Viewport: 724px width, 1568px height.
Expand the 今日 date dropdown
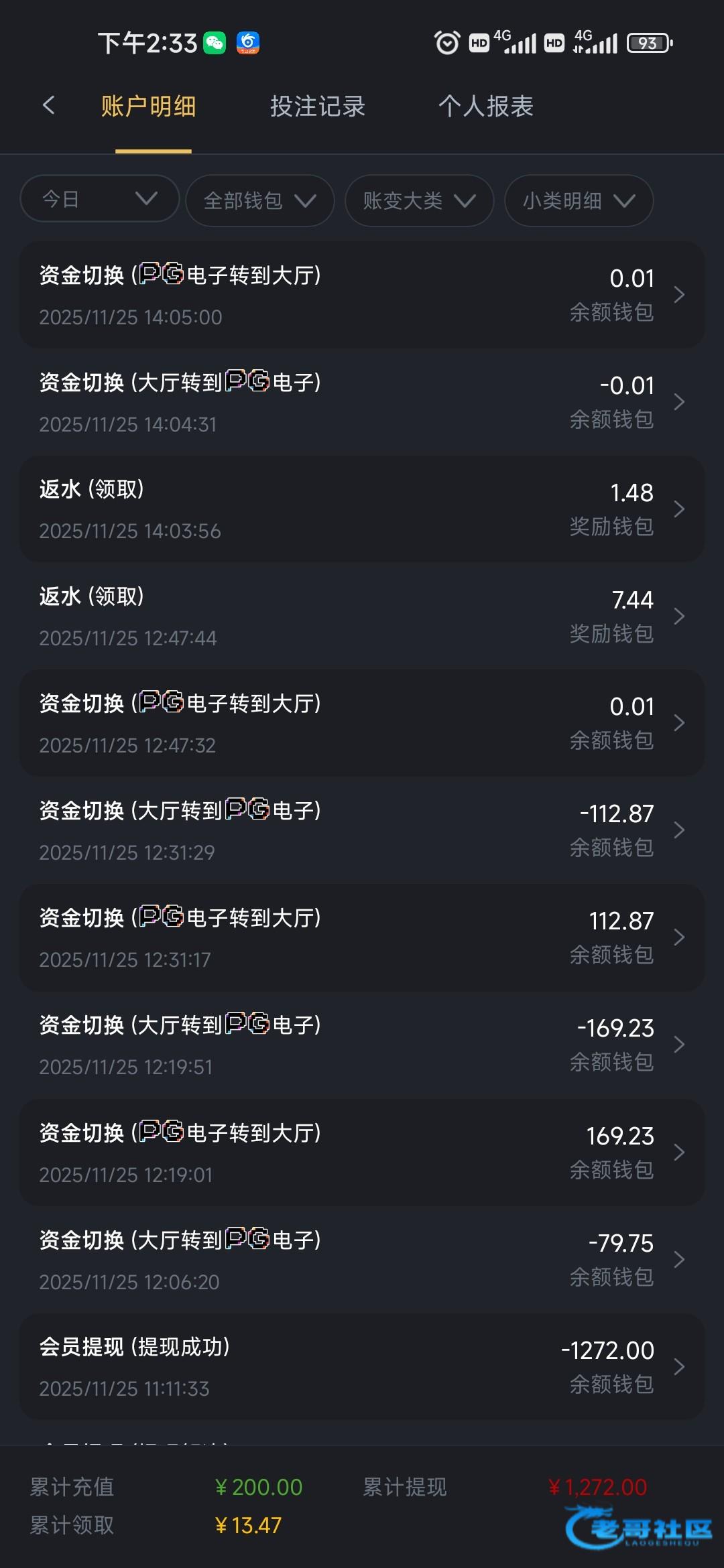point(100,199)
